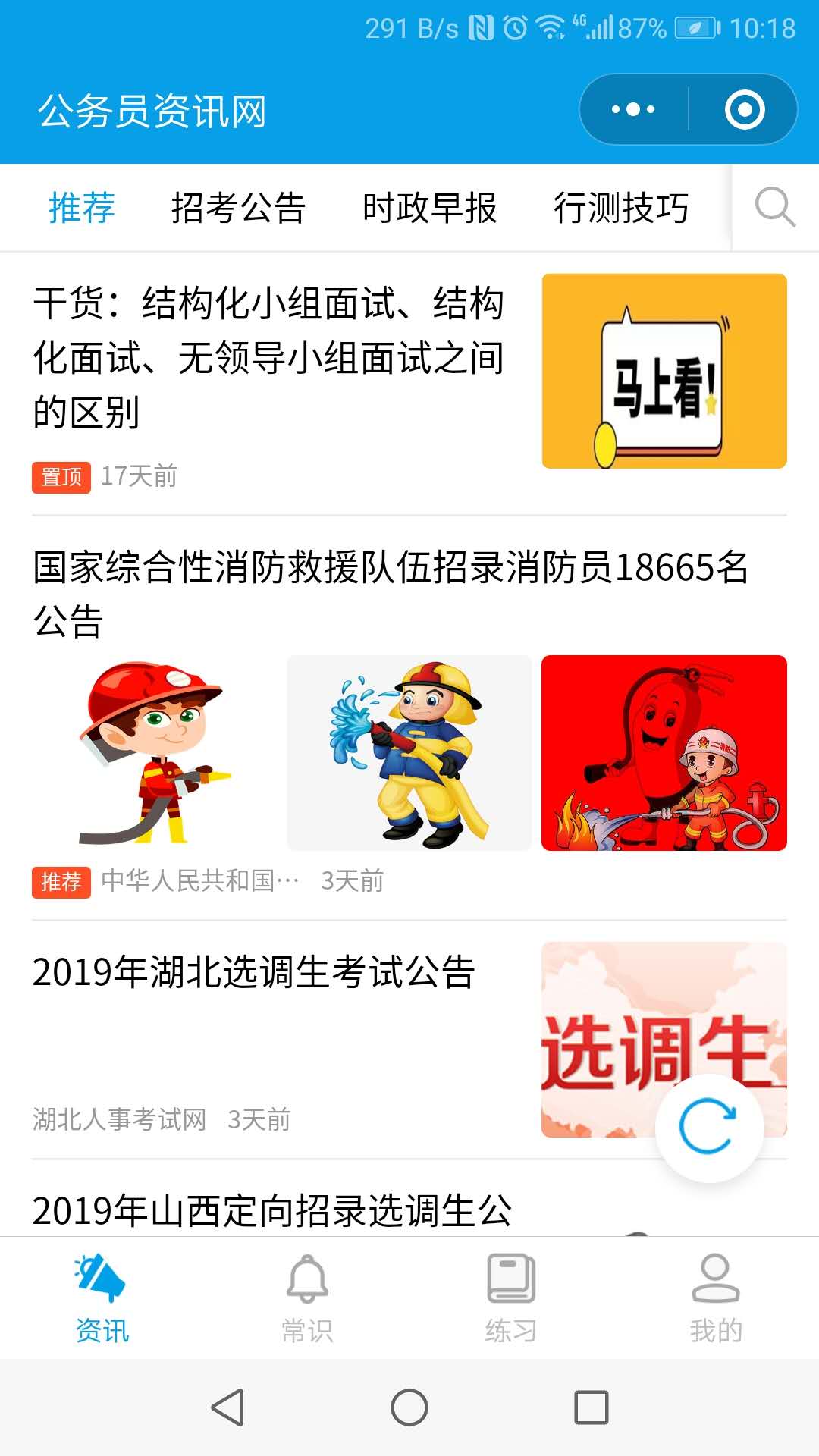Viewport: 819px width, 1456px height.
Task: Open the 常识 bottom tab
Action: coord(307,1298)
